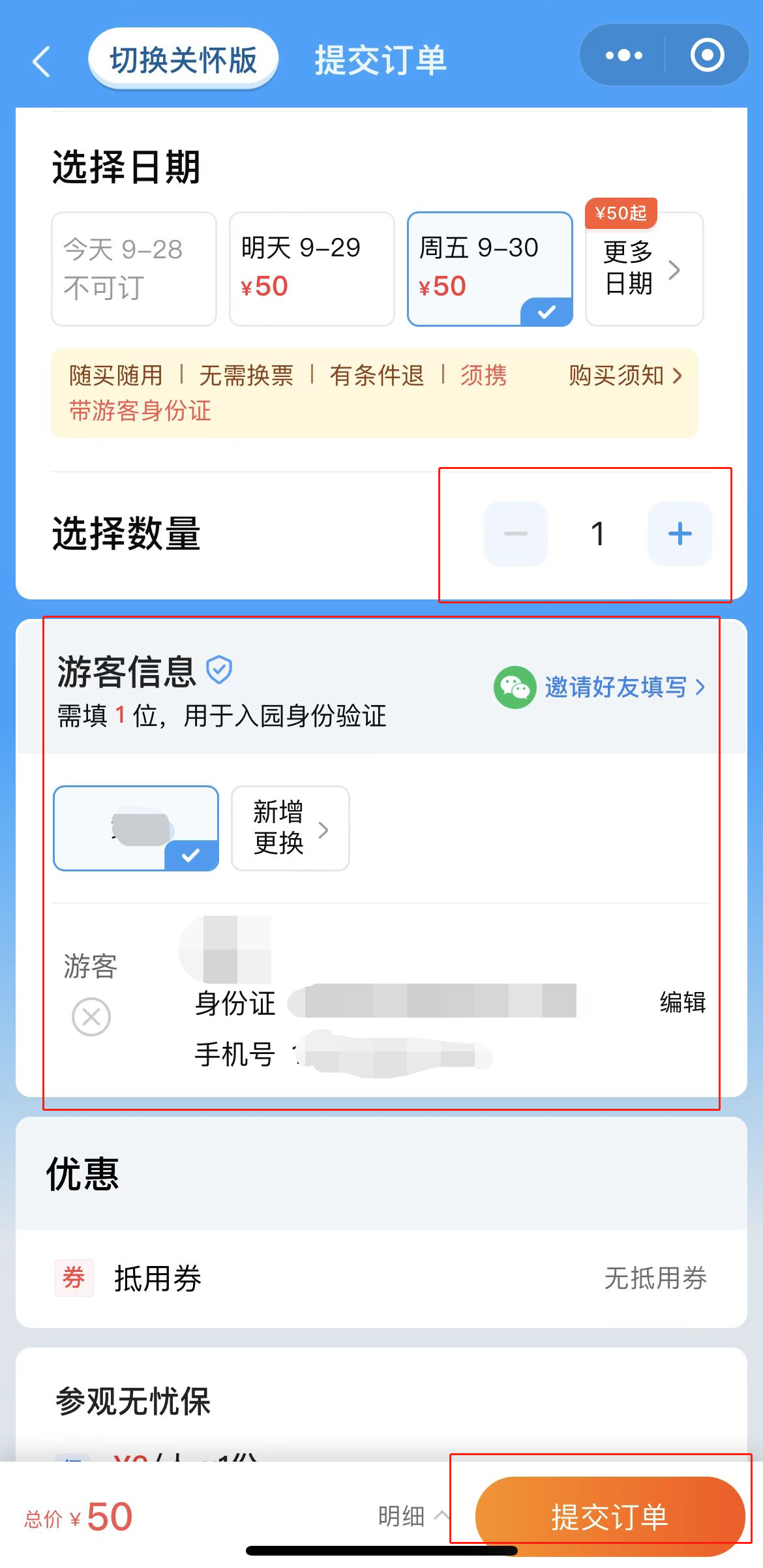Screen dimensions: 763x1568
Task: Tap 提交订单 to submit the order
Action: pyautogui.click(x=609, y=1516)
